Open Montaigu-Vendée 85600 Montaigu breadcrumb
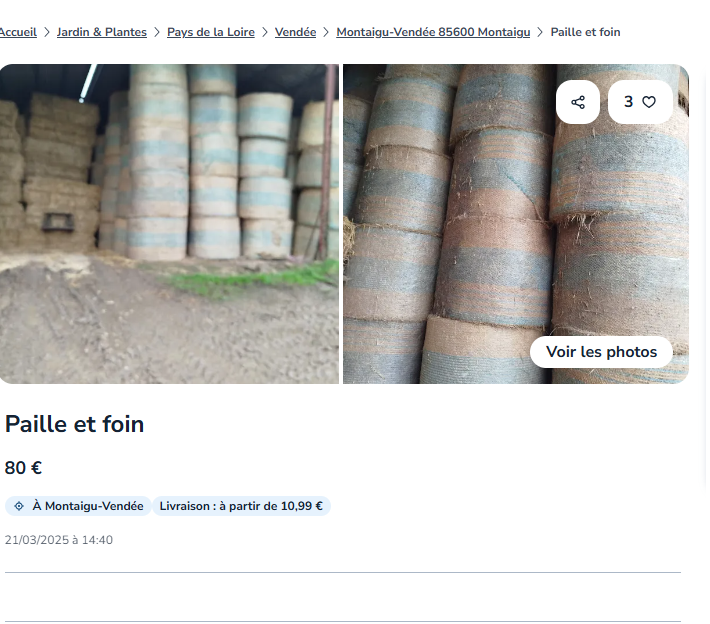710x624 pixels. [433, 32]
